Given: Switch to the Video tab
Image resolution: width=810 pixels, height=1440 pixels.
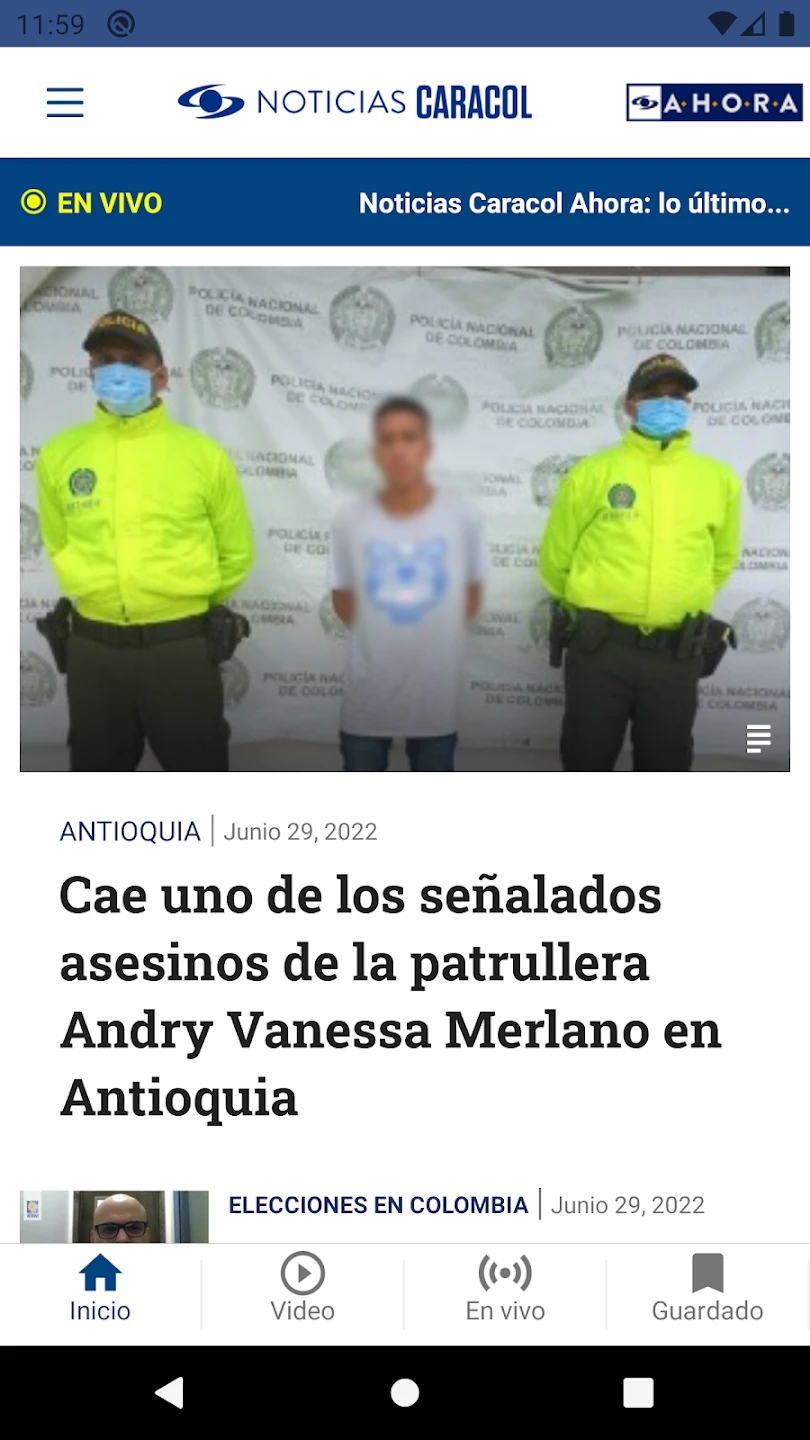Looking at the screenshot, I should click(x=302, y=1289).
